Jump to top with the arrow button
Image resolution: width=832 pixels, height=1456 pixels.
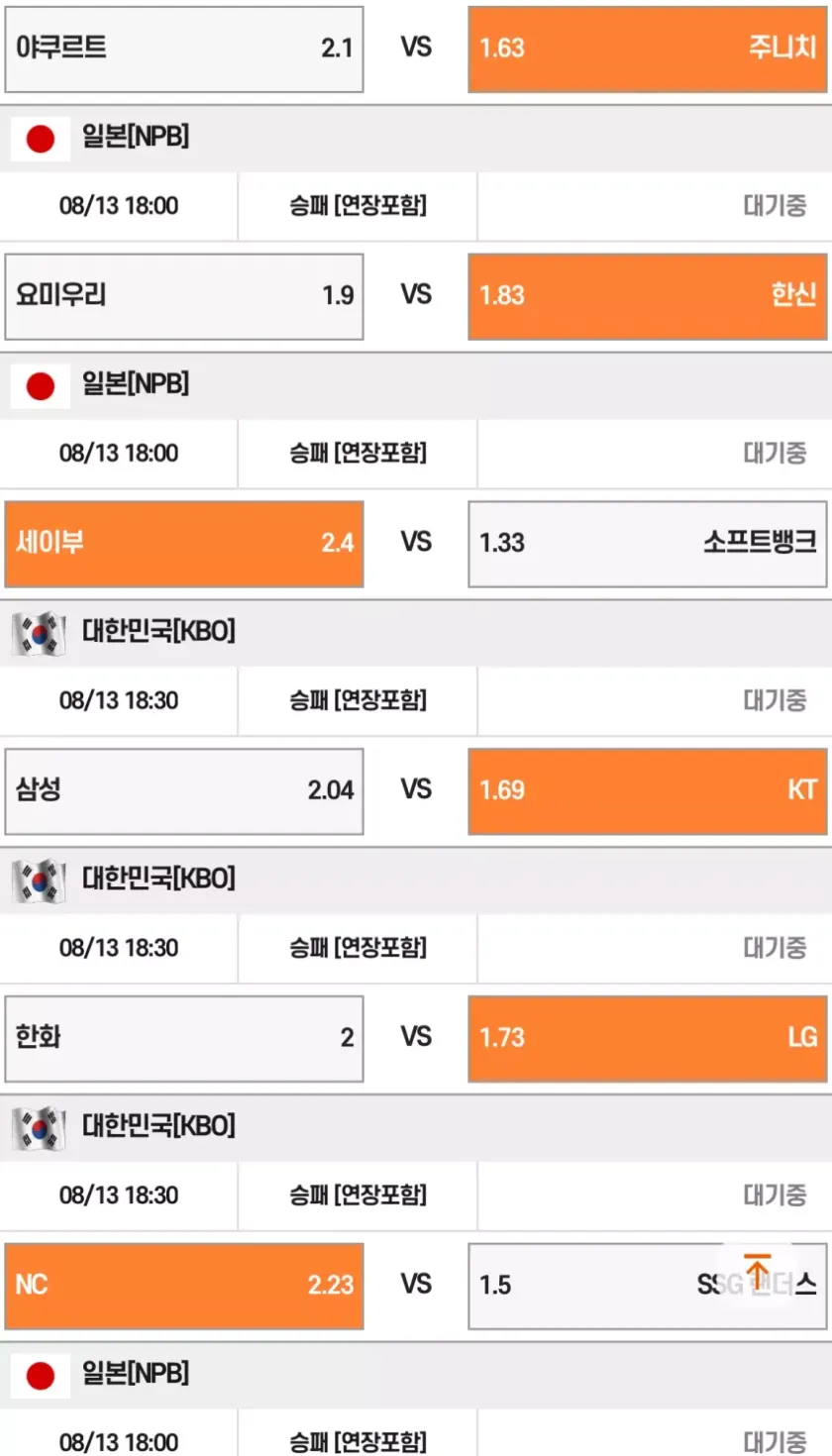click(758, 1271)
